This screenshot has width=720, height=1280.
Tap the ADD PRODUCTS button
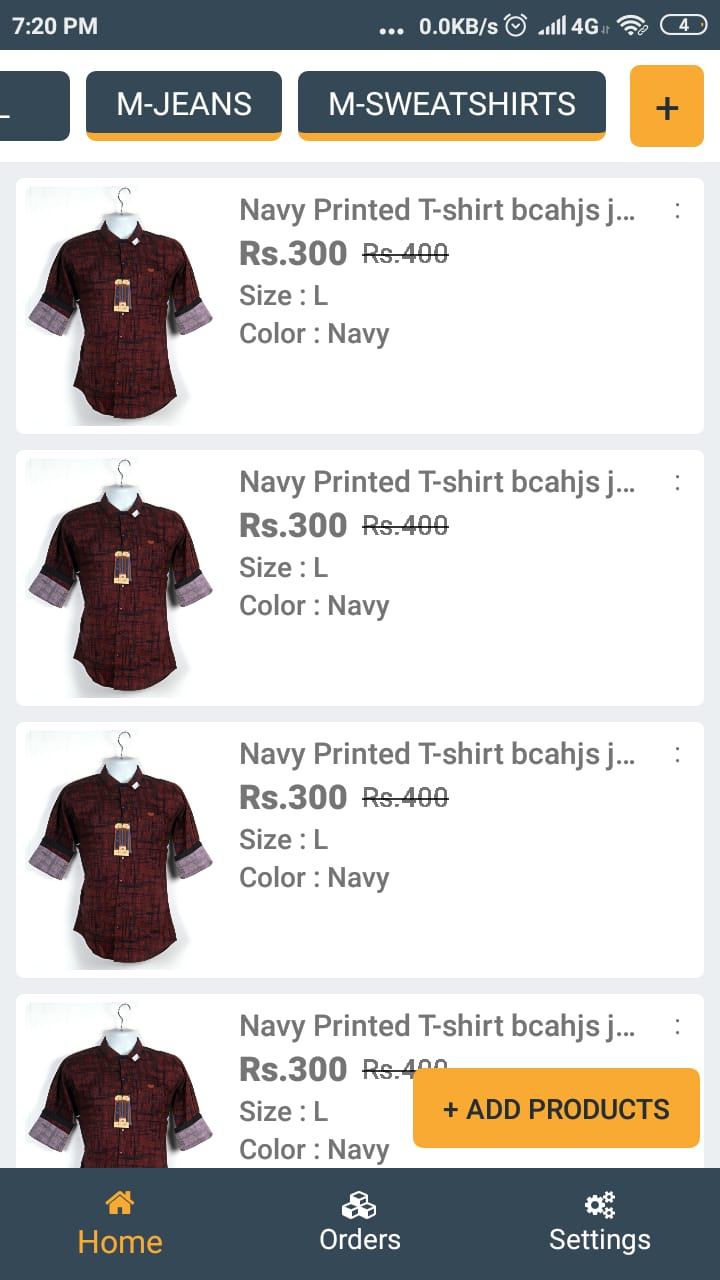[556, 1108]
